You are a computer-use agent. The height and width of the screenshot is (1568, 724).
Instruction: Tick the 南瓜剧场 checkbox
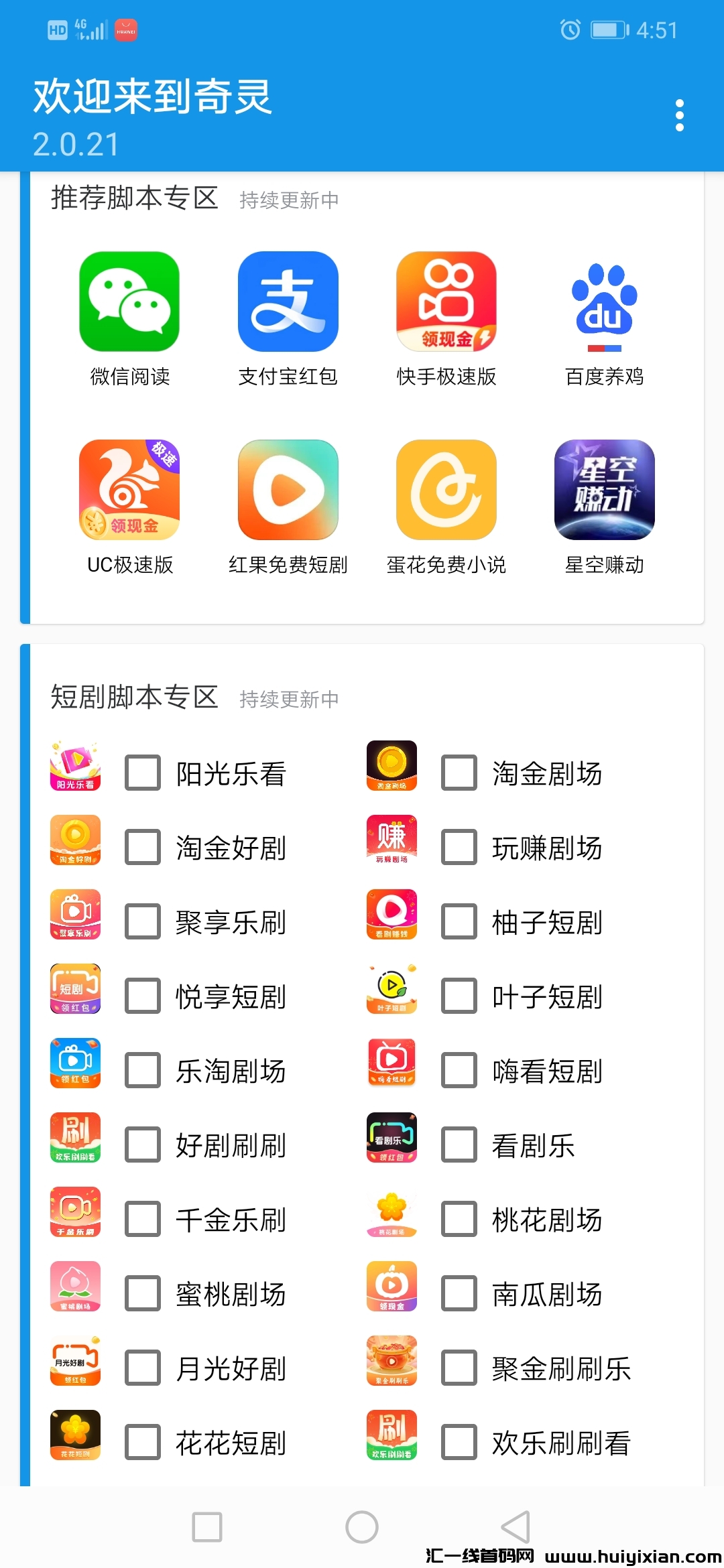pos(459,1294)
